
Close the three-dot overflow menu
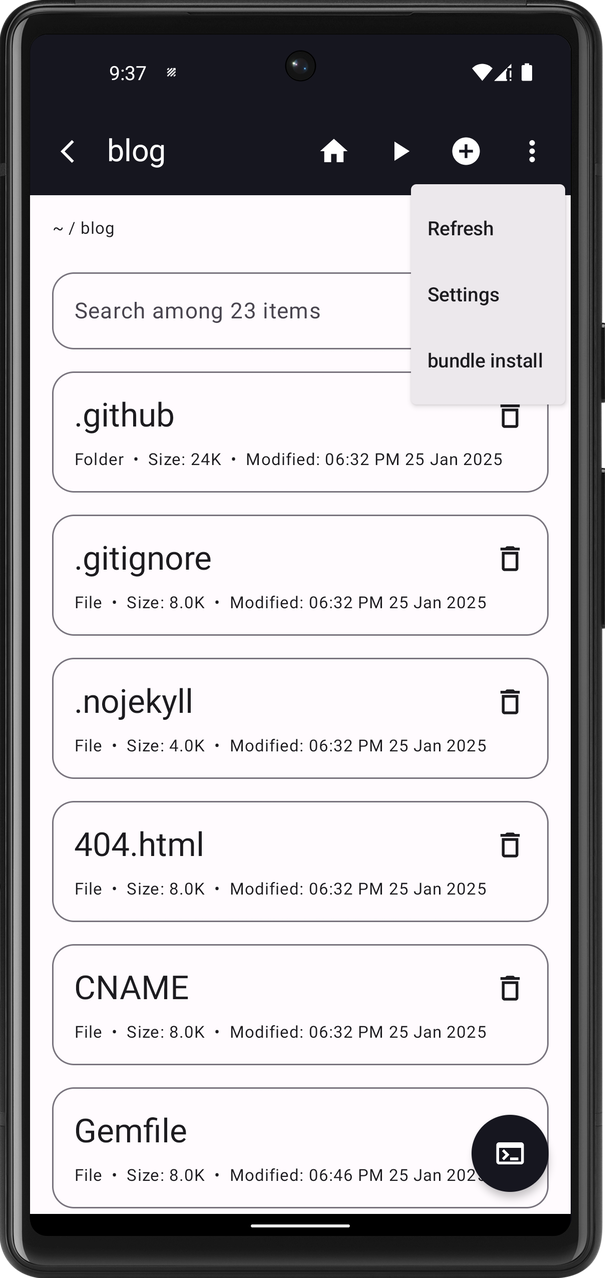(x=532, y=151)
